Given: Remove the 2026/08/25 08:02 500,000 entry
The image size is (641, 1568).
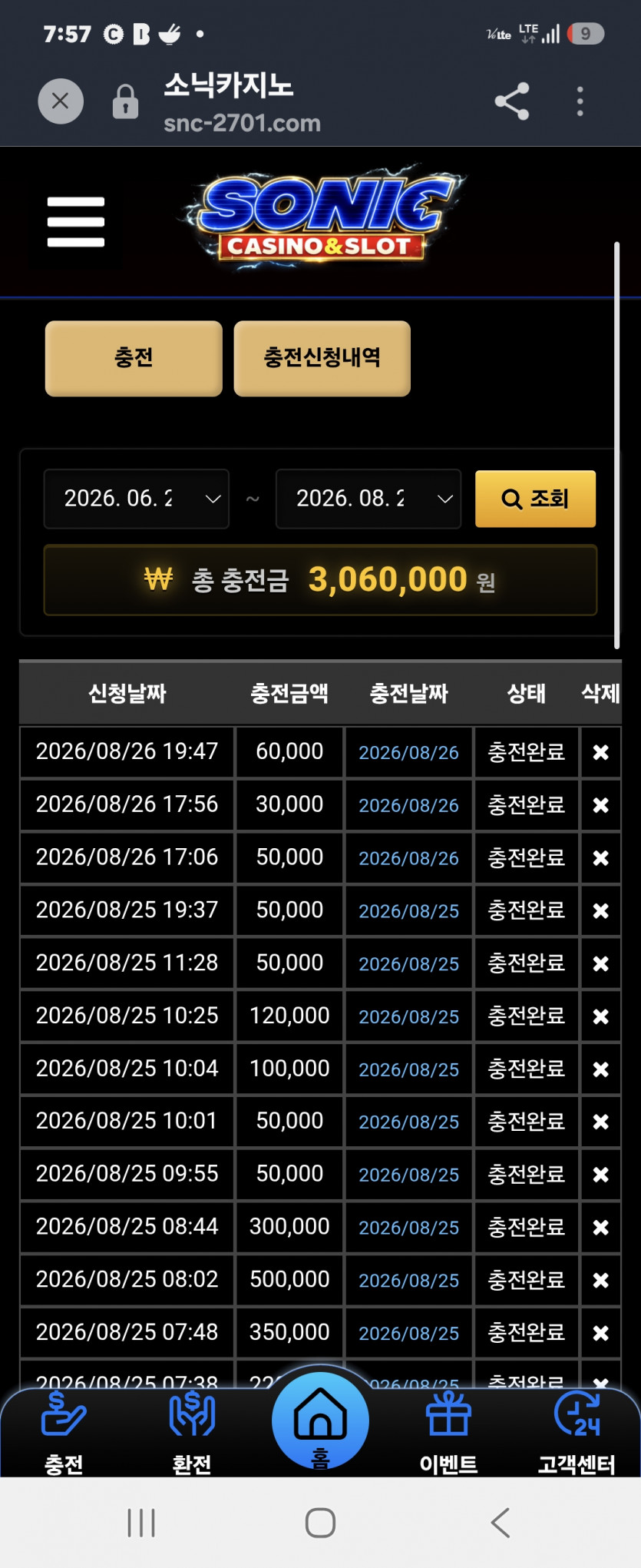Looking at the screenshot, I should [600, 1281].
